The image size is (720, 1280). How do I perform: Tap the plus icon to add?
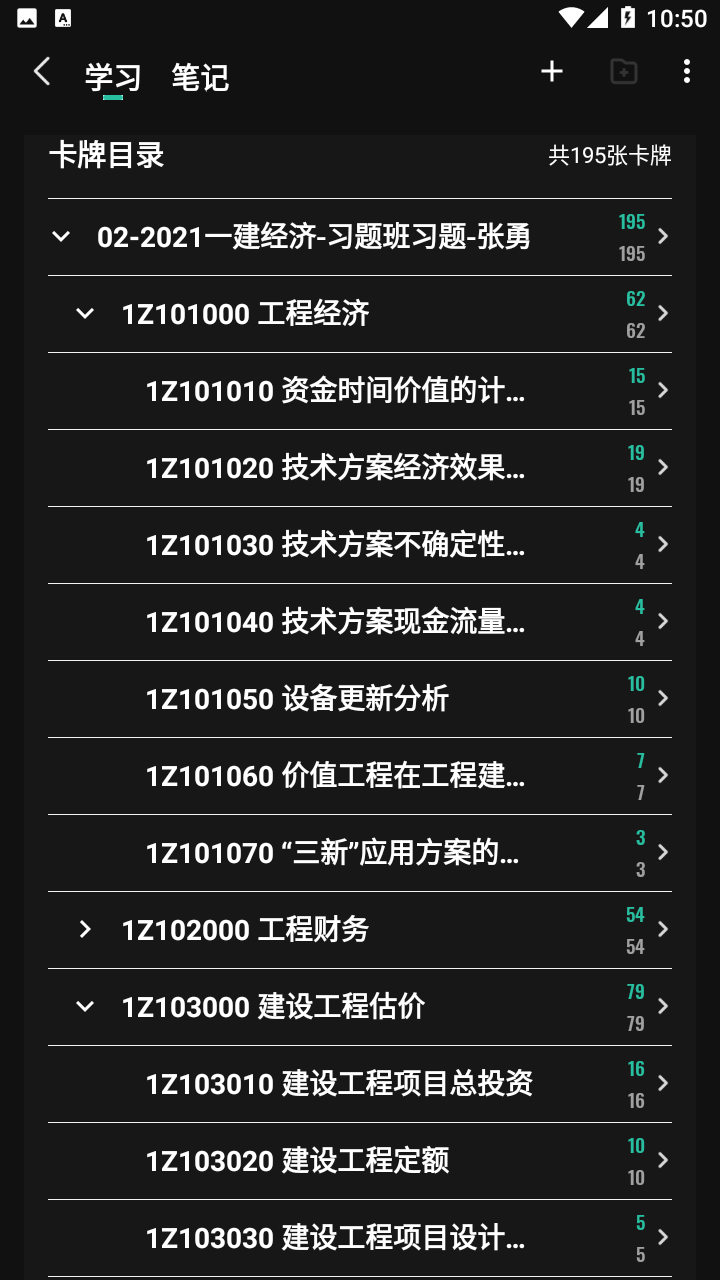[552, 71]
